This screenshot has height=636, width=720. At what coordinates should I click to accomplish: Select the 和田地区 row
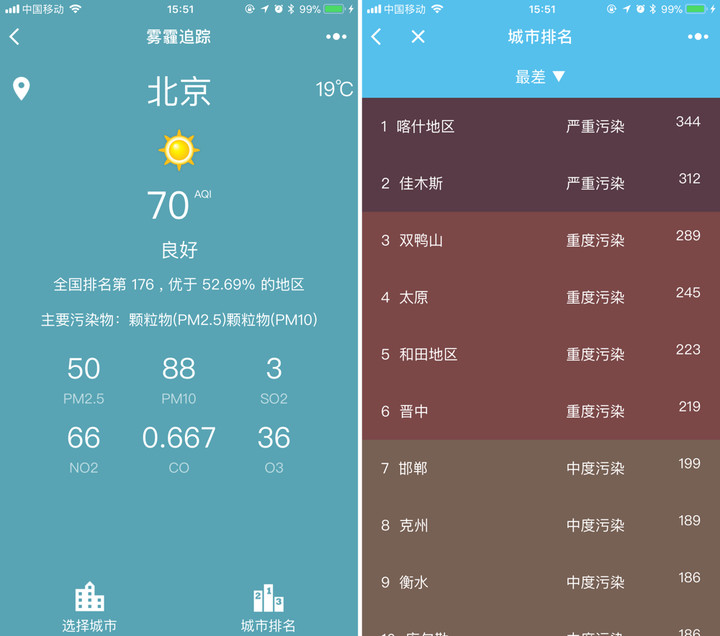coord(540,354)
